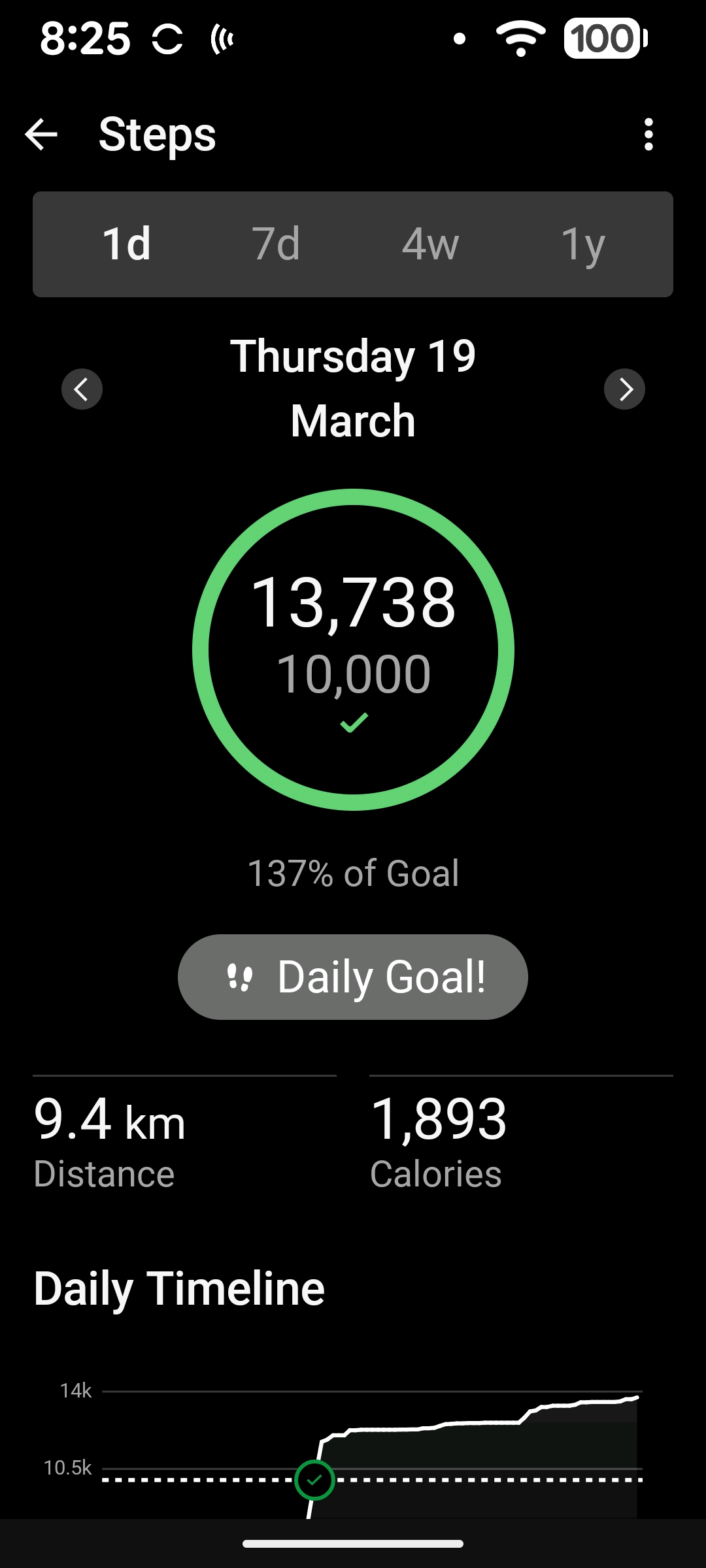
Task: Tap the goal-reached checkmark on the timeline
Action: click(x=314, y=1480)
